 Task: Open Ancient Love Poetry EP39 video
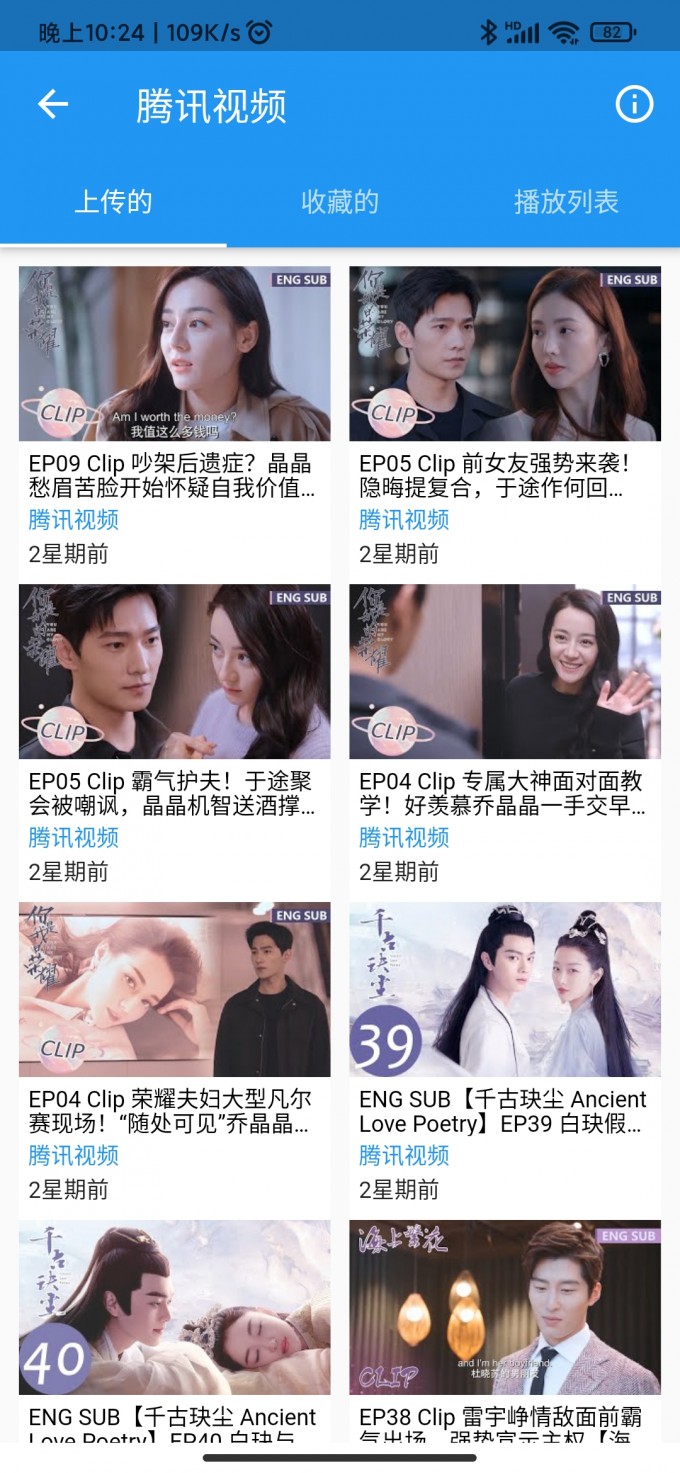(504, 990)
